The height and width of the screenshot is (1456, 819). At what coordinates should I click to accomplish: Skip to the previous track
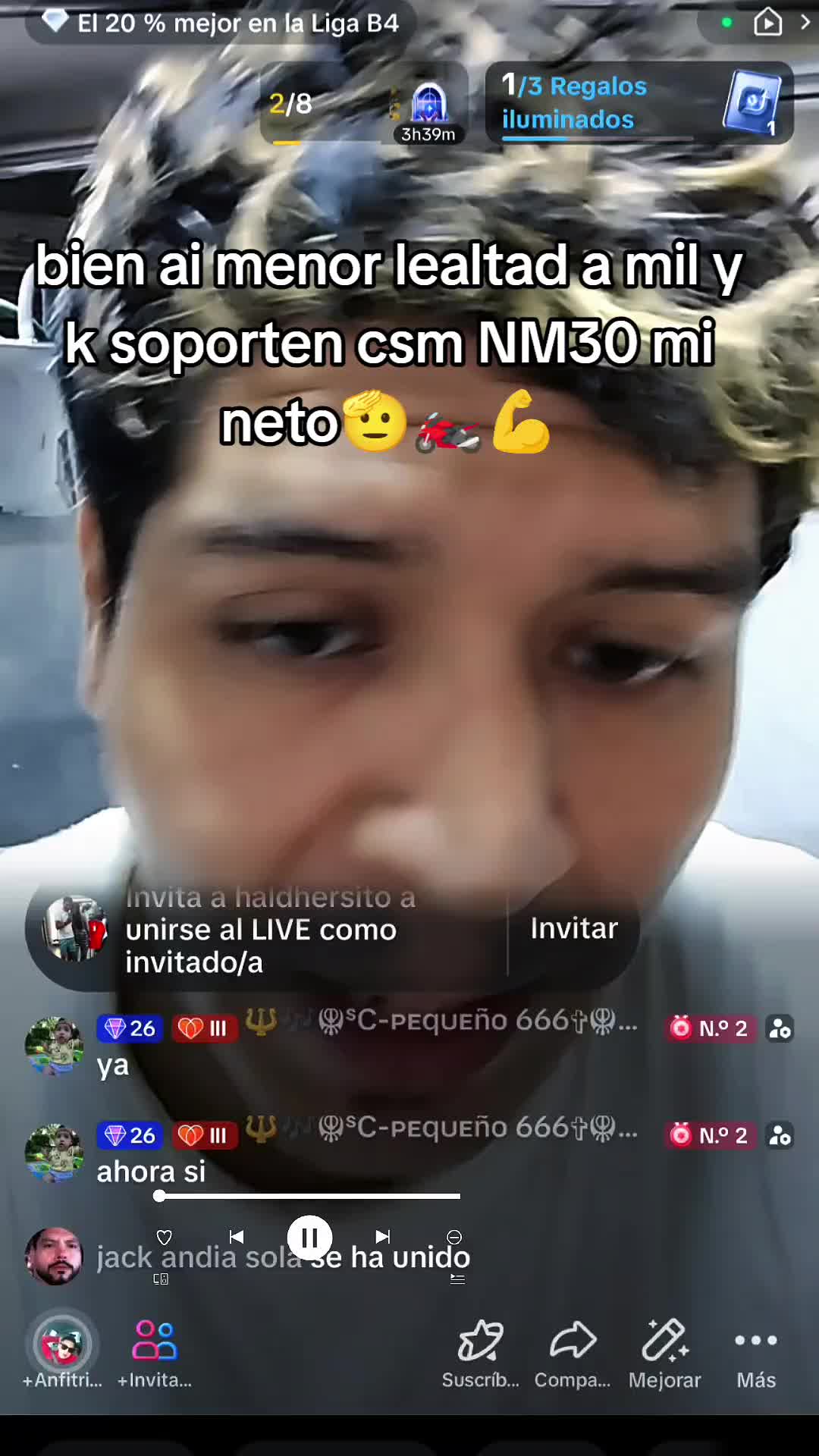pyautogui.click(x=237, y=1237)
